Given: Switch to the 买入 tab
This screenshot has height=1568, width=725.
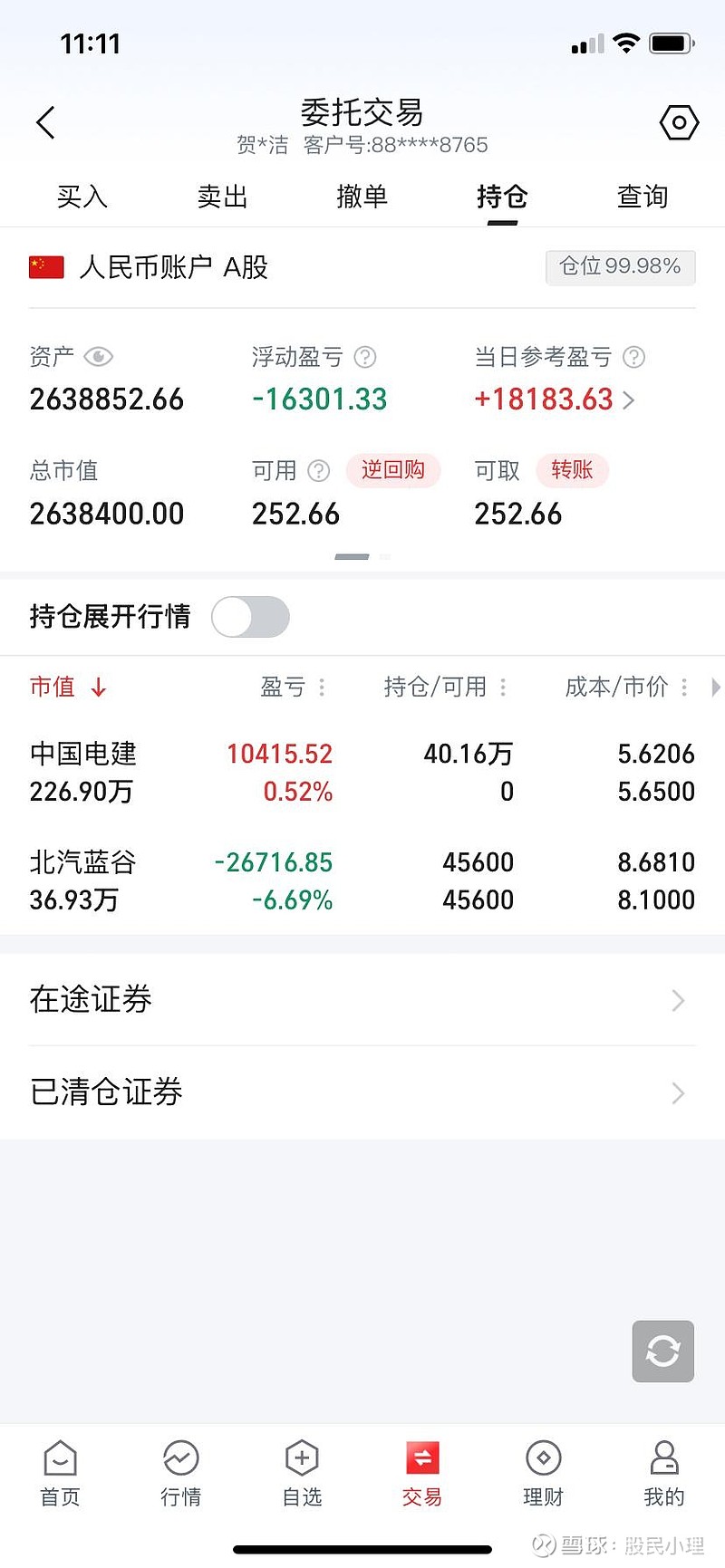Looking at the screenshot, I should (x=82, y=197).
